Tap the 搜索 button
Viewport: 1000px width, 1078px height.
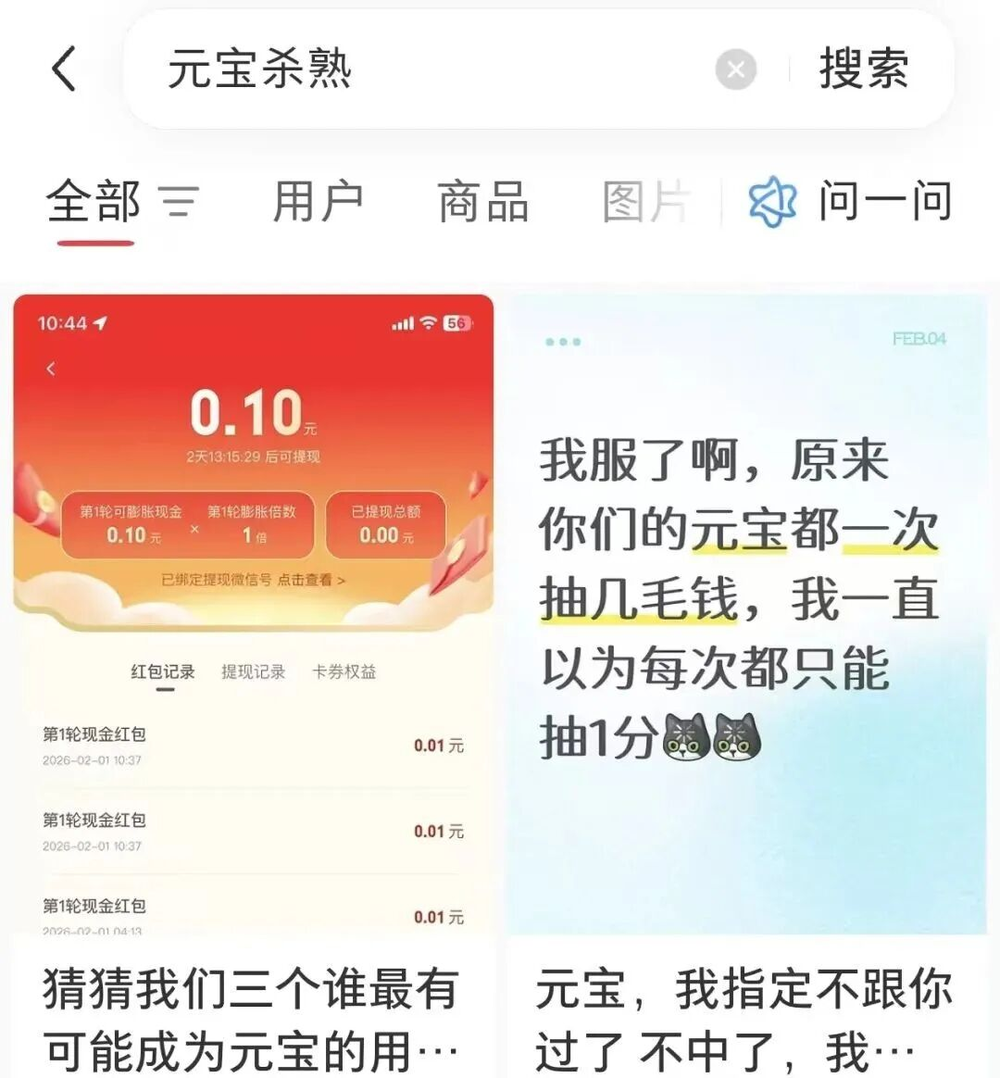pyautogui.click(x=864, y=70)
